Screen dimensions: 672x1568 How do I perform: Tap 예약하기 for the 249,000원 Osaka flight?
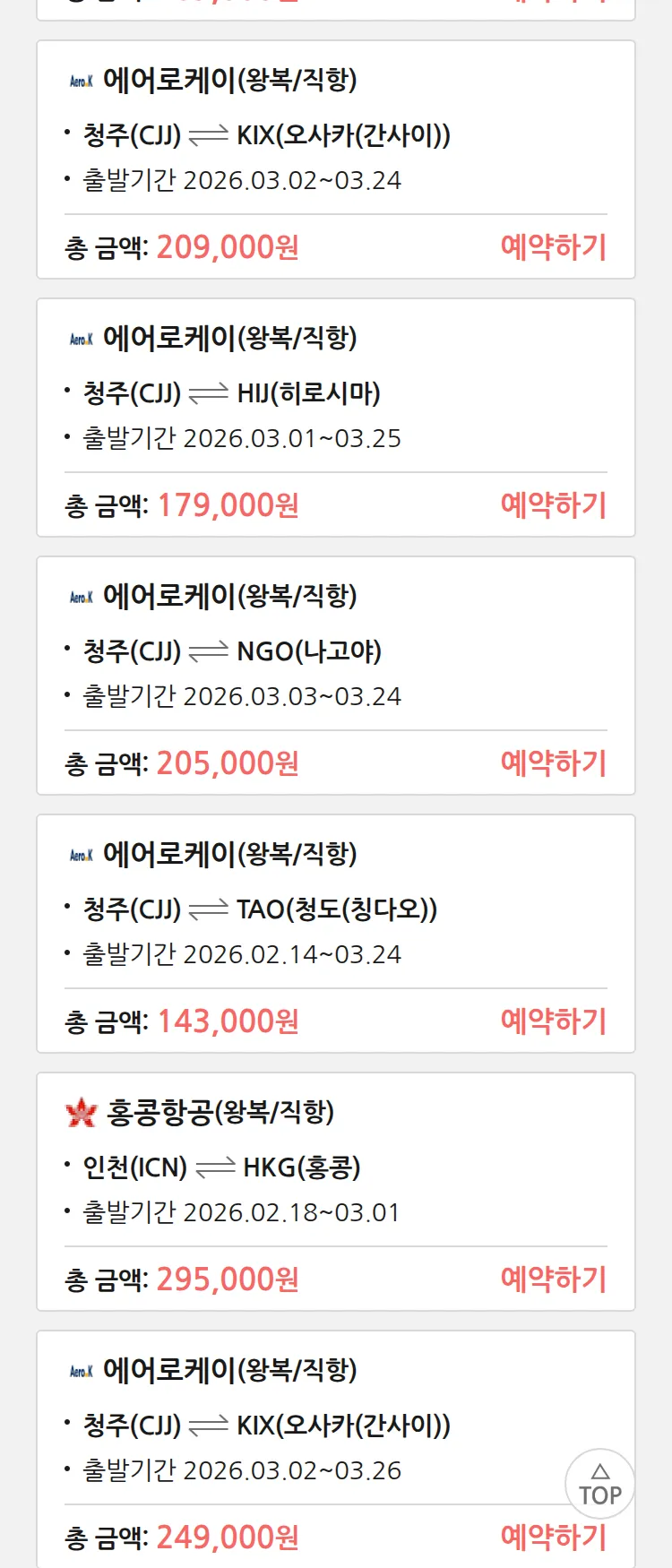click(x=553, y=1537)
